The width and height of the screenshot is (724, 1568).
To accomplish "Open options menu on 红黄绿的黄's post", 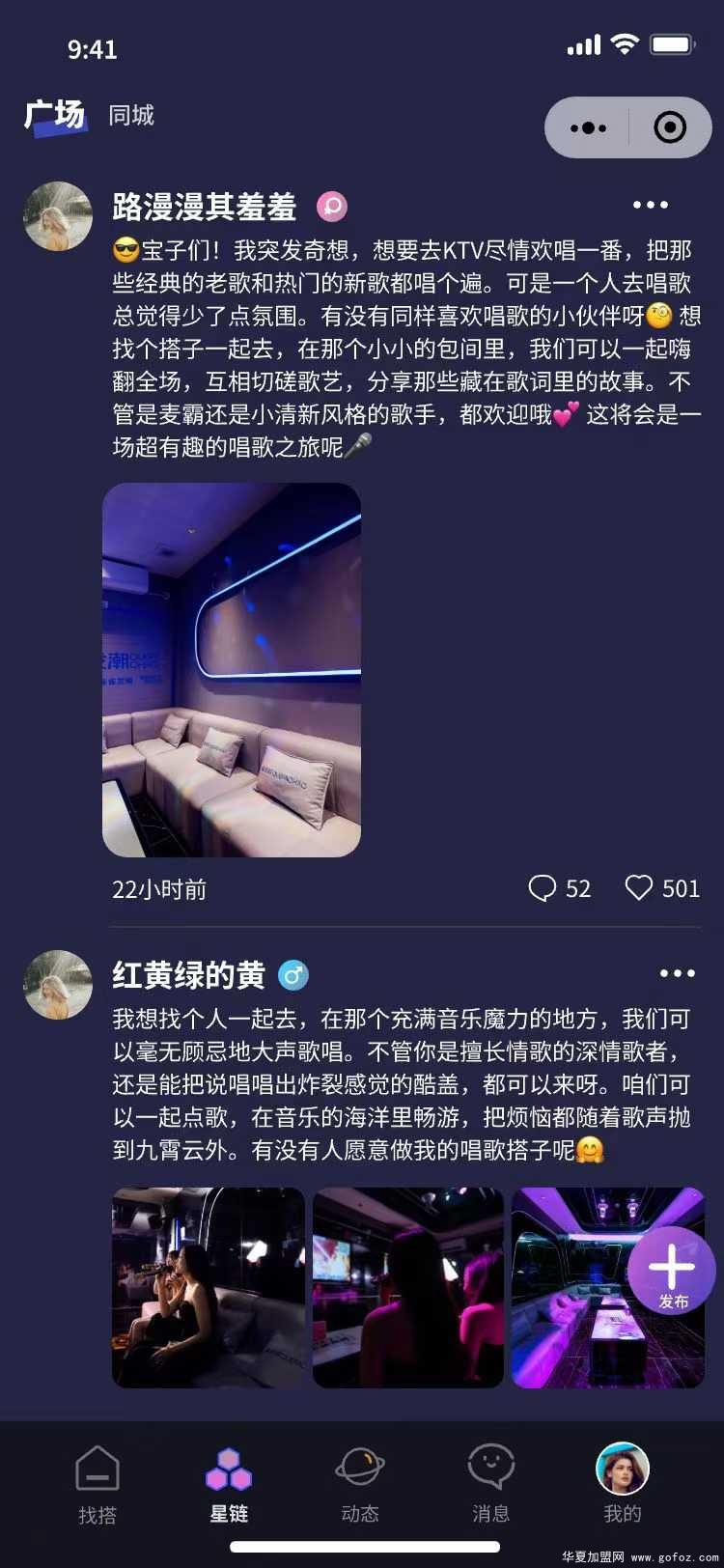I will pos(678,973).
